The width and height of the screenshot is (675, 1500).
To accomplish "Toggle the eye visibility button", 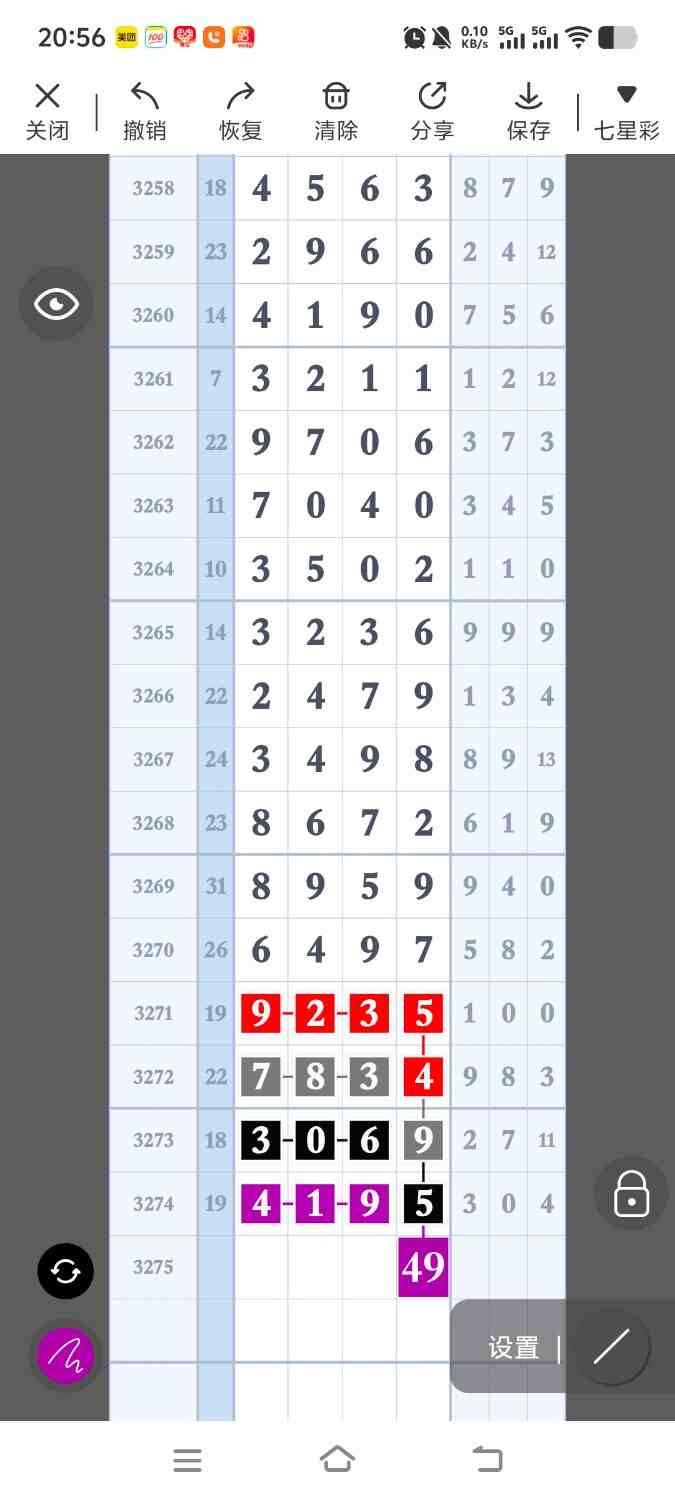I will (56, 304).
